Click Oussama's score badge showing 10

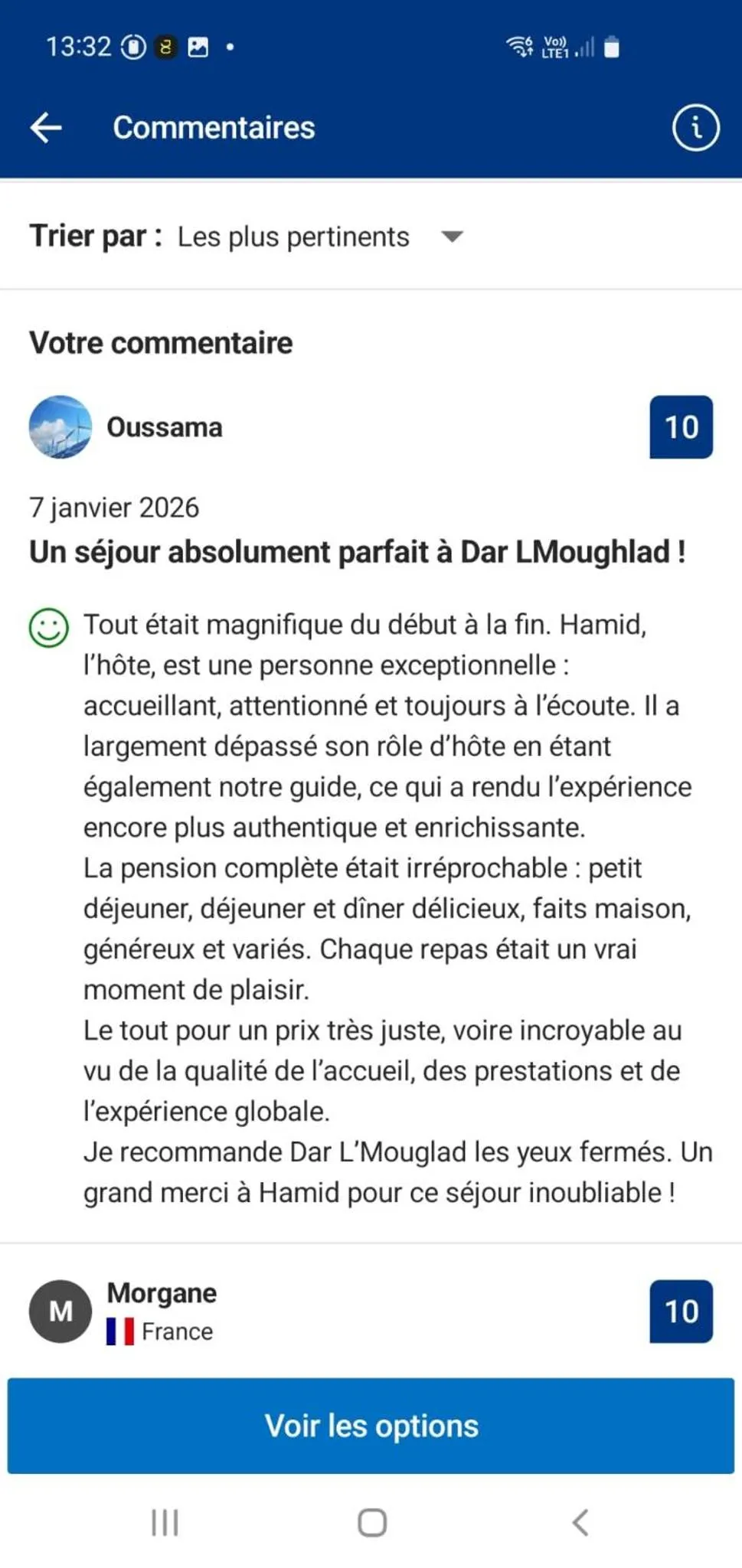point(679,426)
